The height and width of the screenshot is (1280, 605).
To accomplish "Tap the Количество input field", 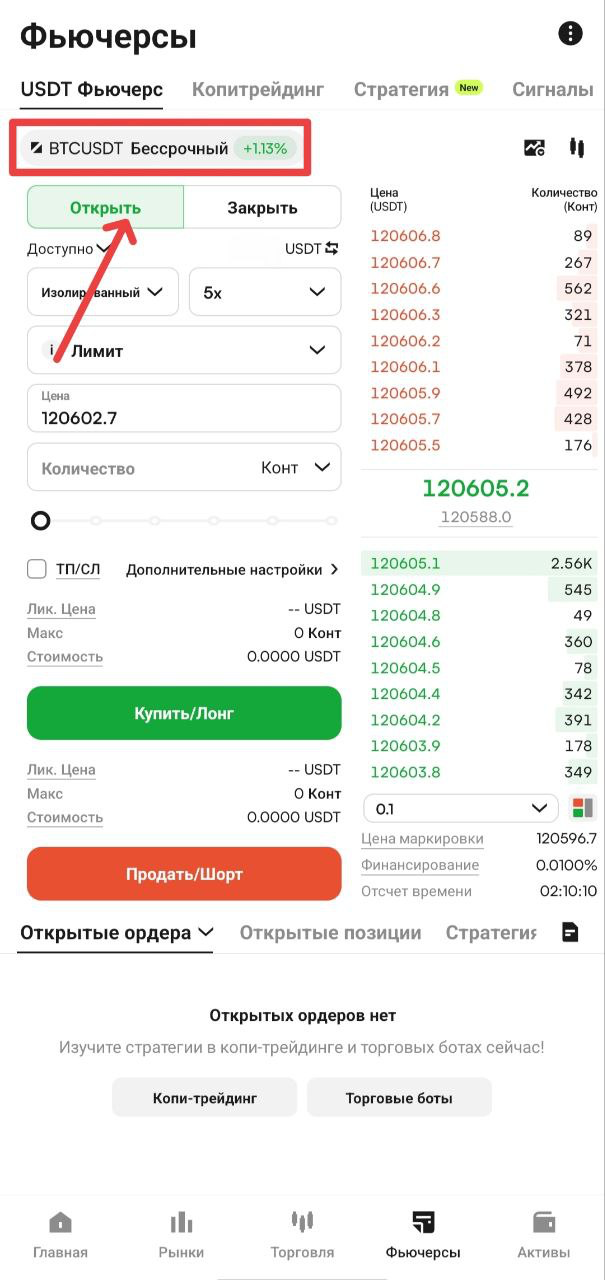I will (x=184, y=468).
